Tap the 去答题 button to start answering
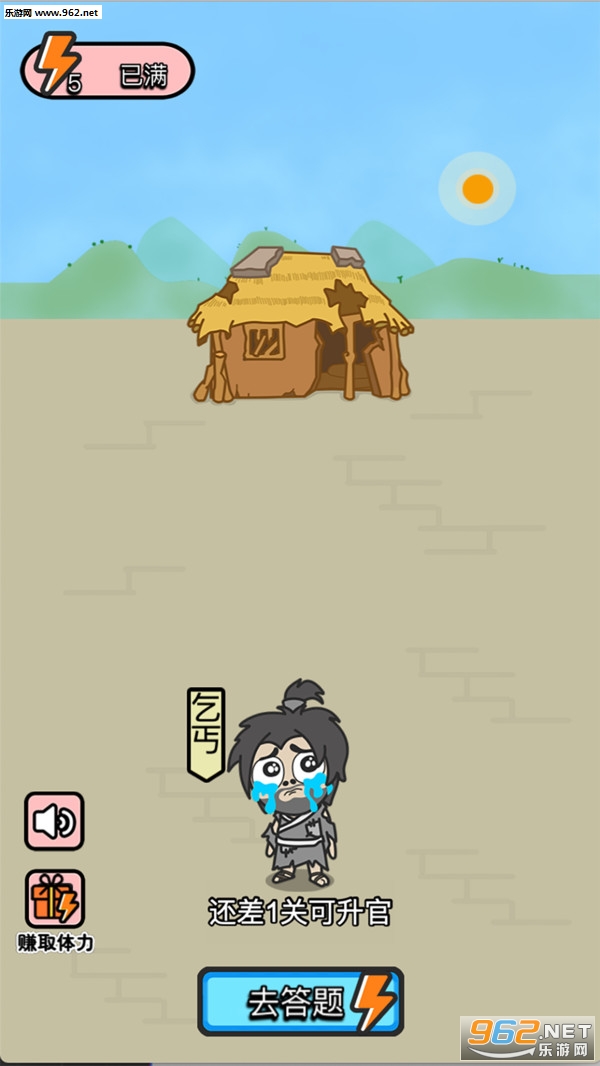Screen dimensions: 600x1066 [x=300, y=1001]
